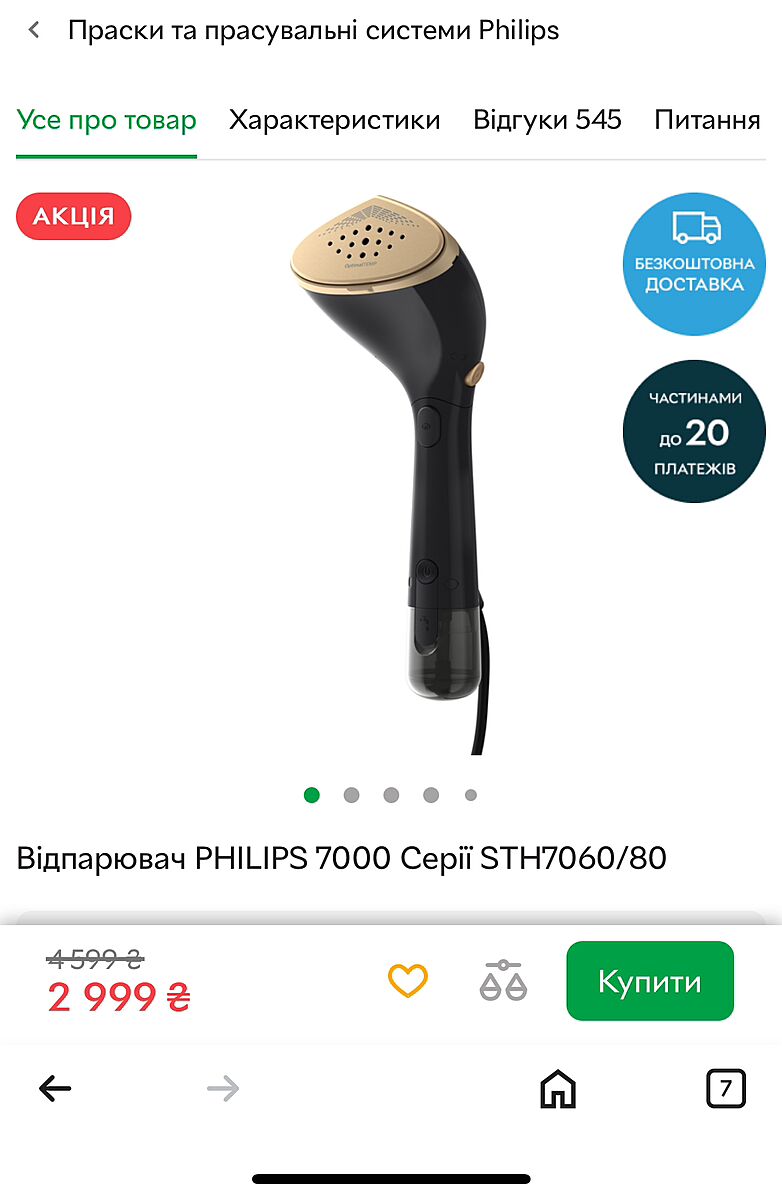Jump to the second image dot
Screen dimensions: 782x1200
coord(351,795)
